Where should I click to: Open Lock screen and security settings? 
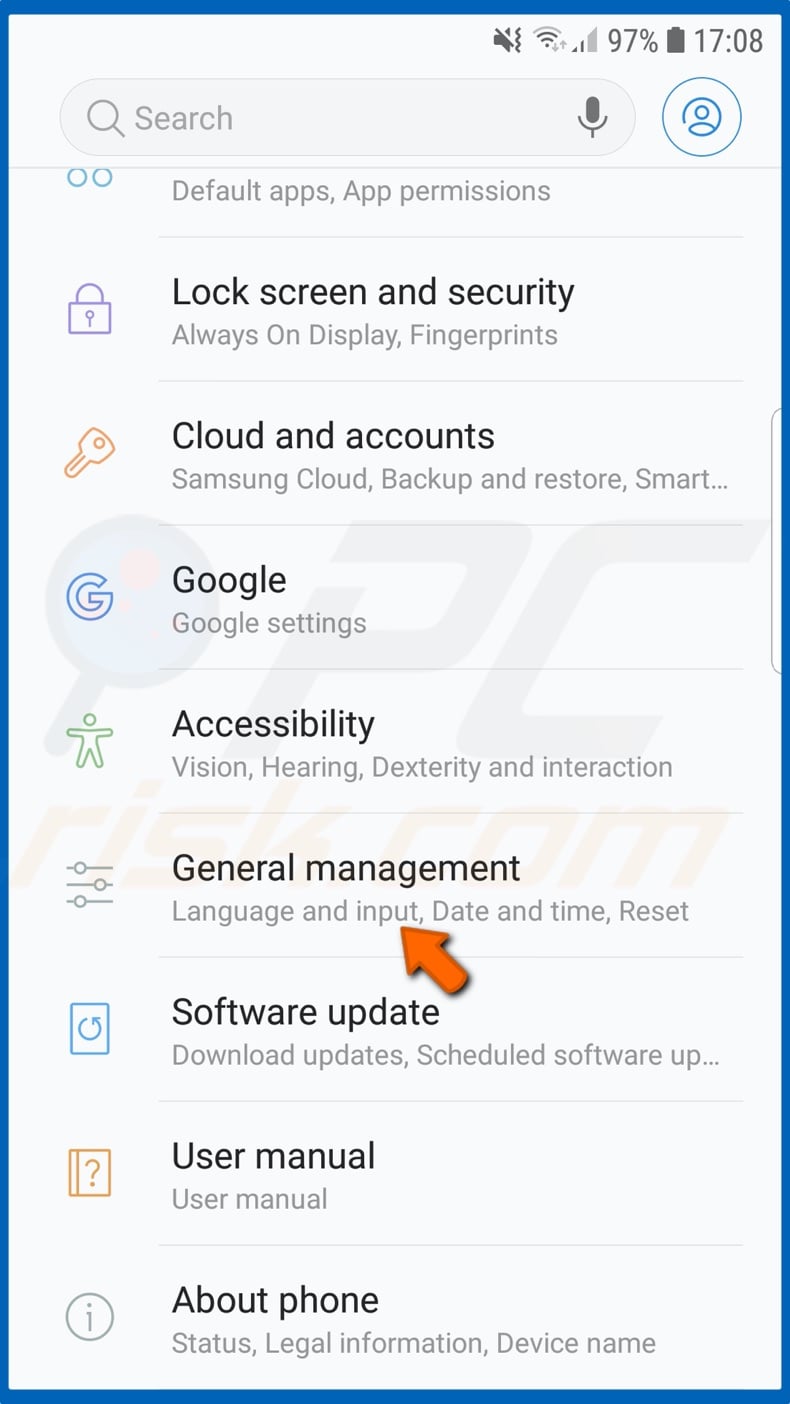[x=400, y=311]
